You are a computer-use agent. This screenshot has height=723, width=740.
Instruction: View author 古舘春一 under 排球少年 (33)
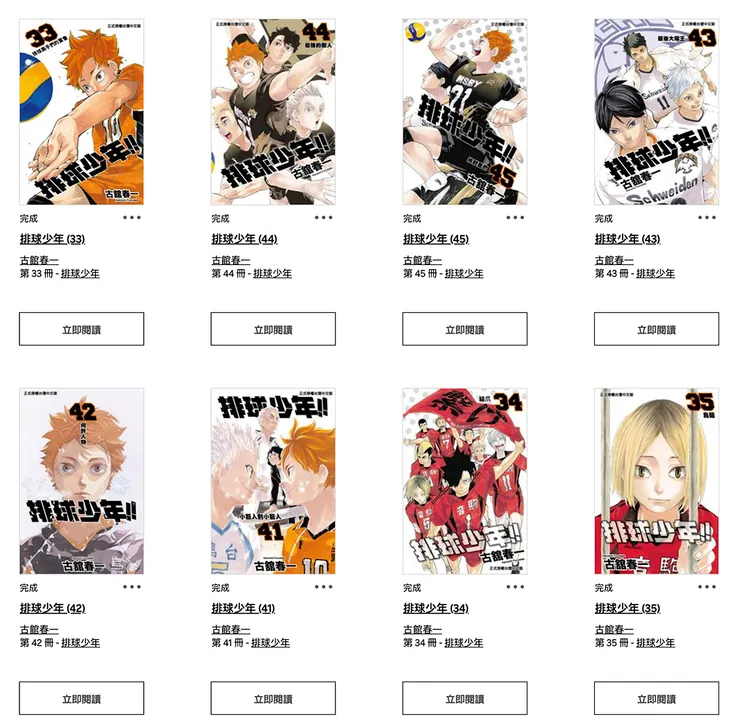[39, 260]
